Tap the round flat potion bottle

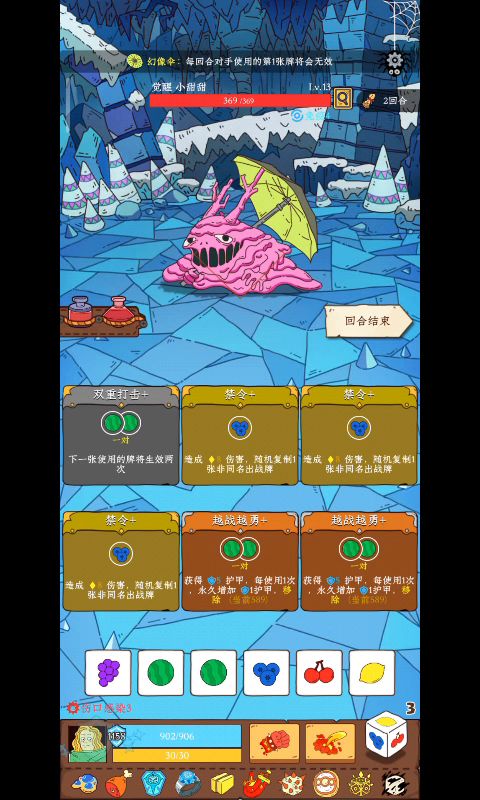[118, 311]
